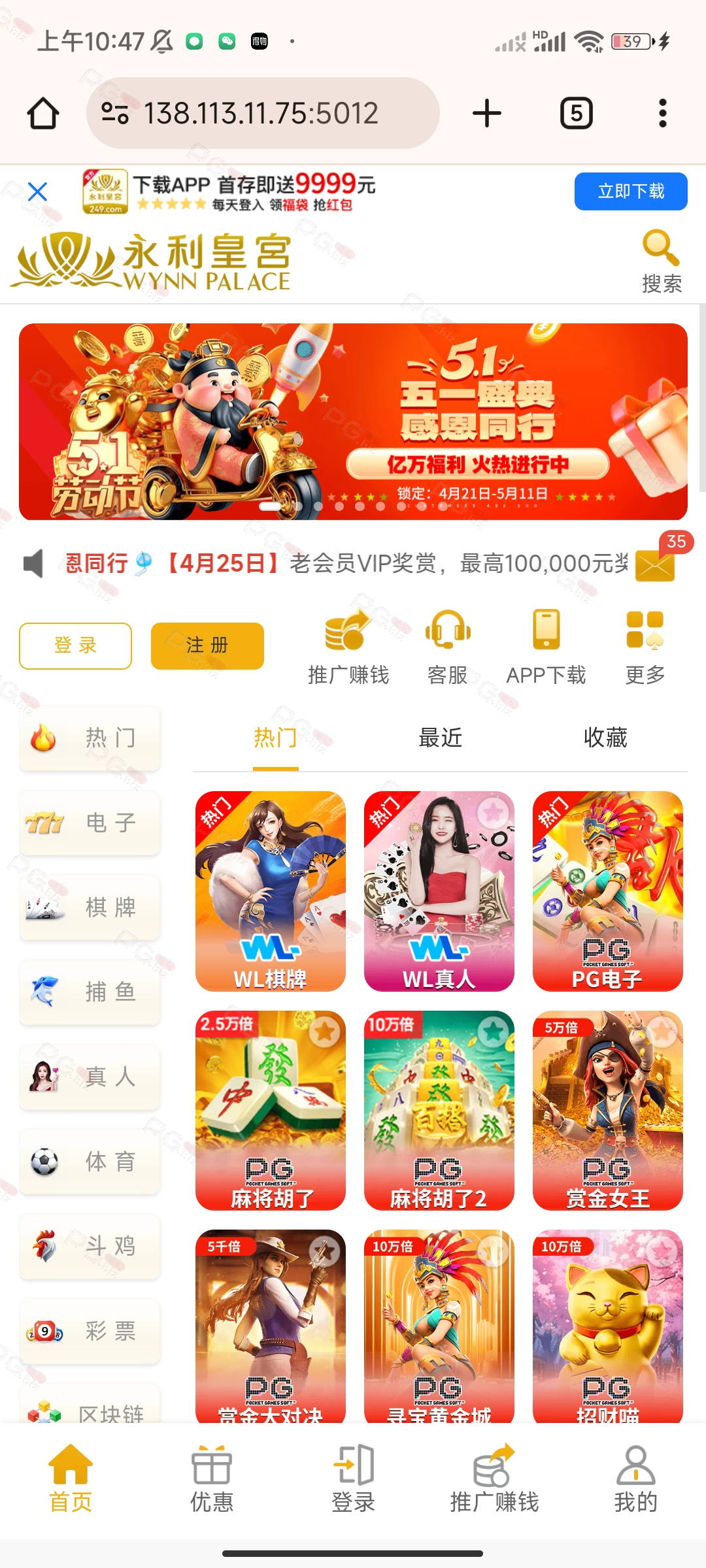Image resolution: width=706 pixels, height=1568 pixels.
Task: Open the APP下载 shortcut
Action: (x=546, y=647)
